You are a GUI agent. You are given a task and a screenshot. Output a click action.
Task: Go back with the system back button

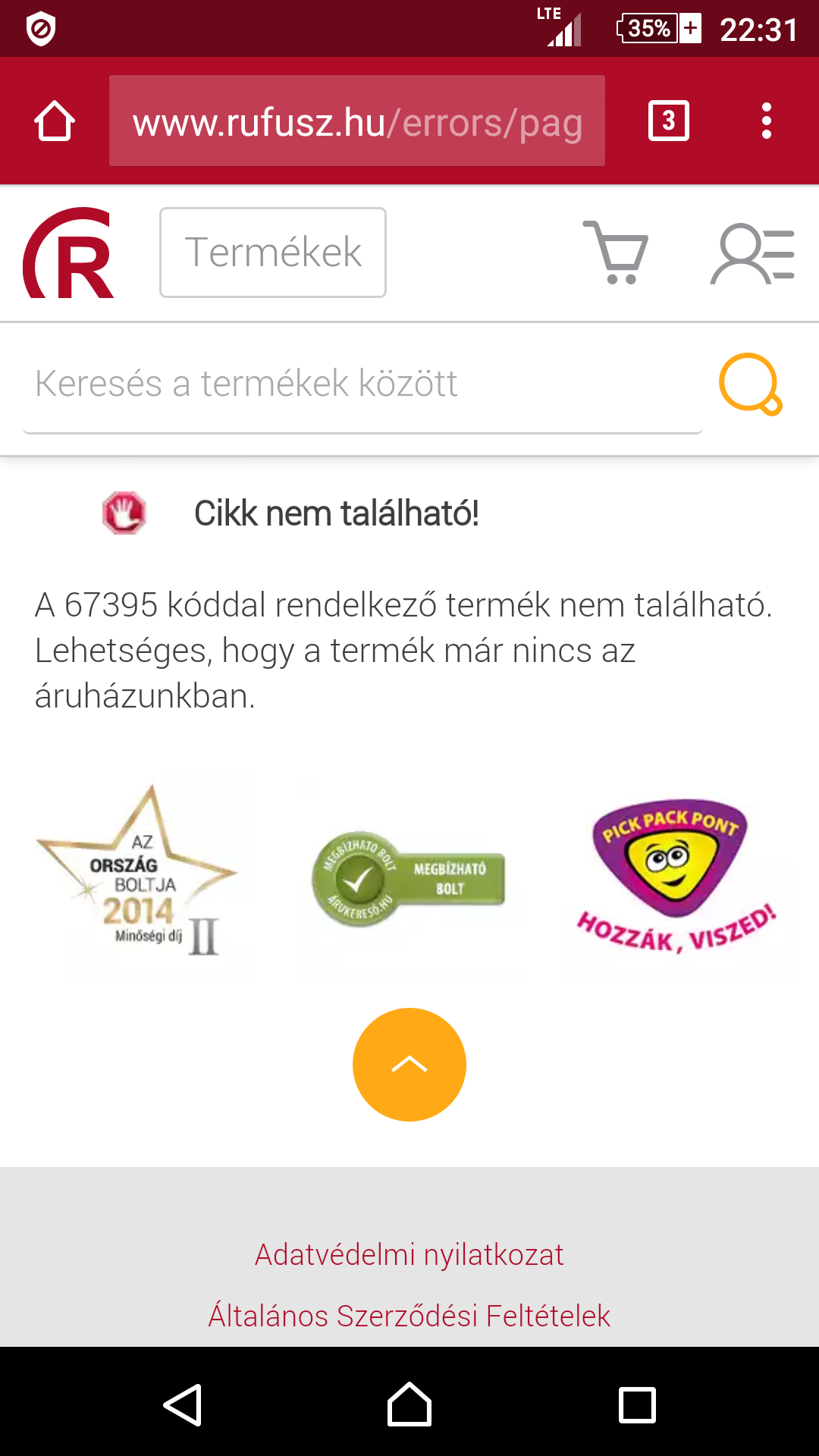(182, 1405)
